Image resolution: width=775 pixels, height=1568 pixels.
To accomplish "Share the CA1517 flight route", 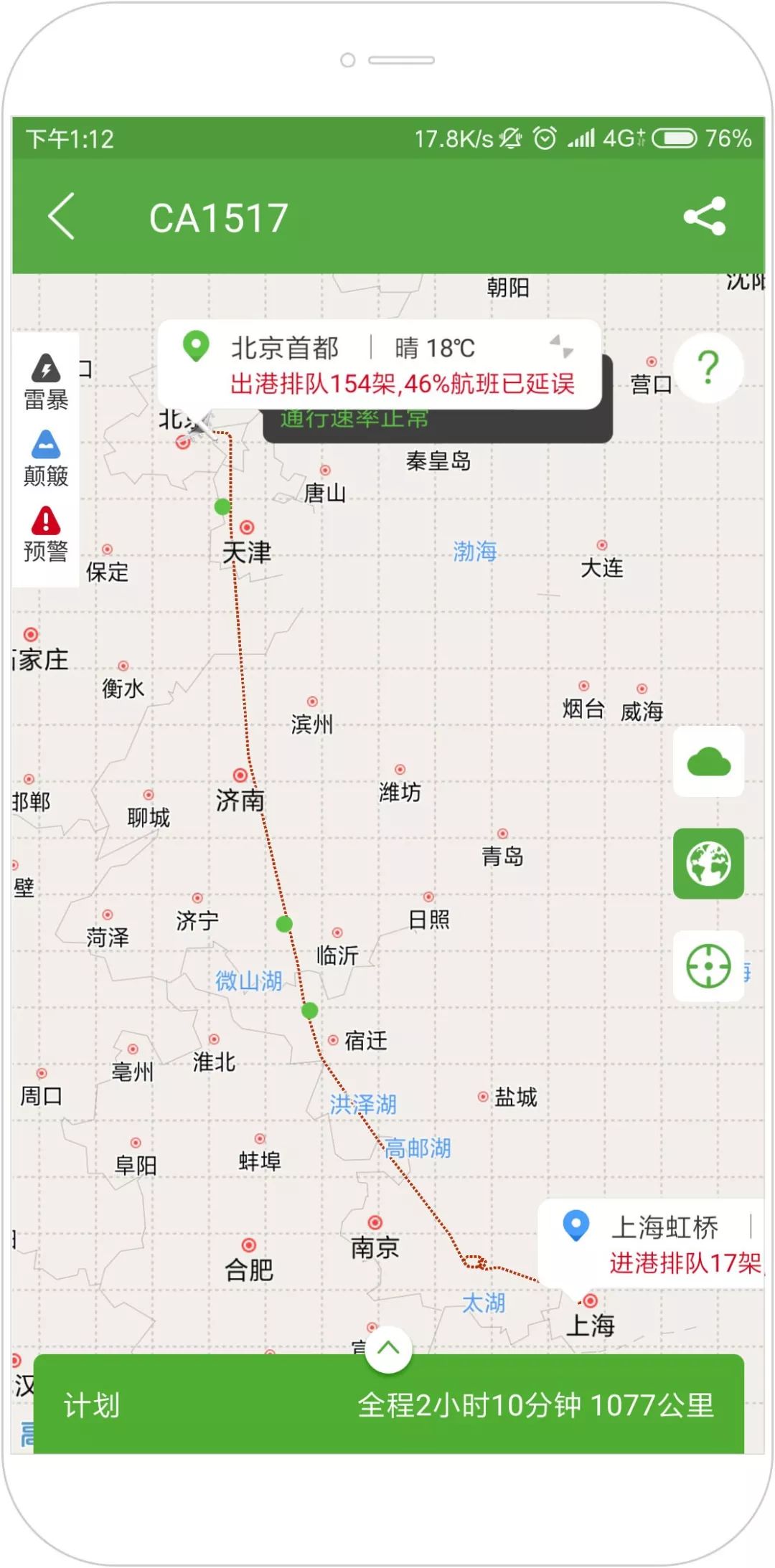I will click(x=705, y=216).
